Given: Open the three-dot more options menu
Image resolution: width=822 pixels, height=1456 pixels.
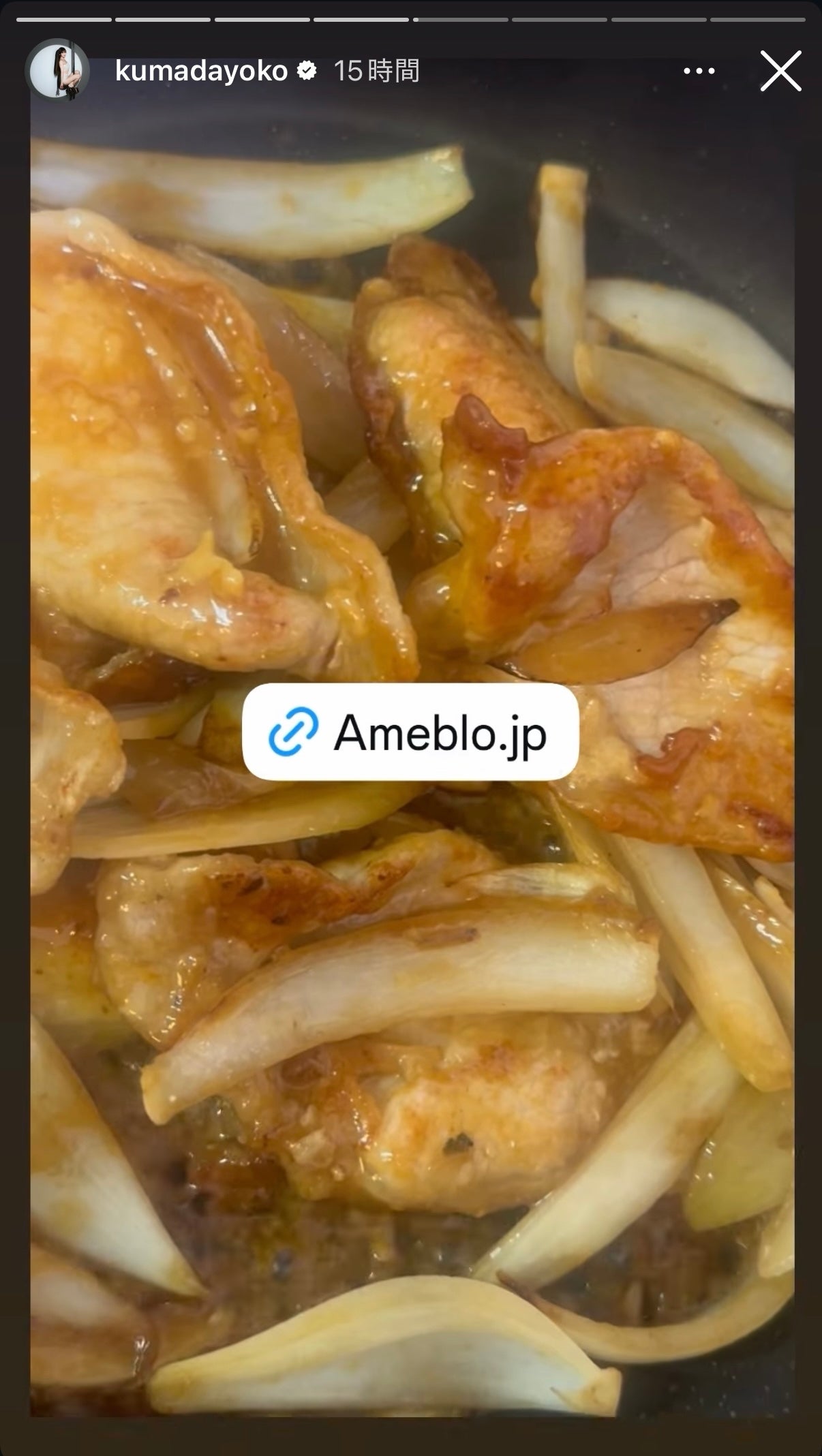Looking at the screenshot, I should (x=699, y=71).
